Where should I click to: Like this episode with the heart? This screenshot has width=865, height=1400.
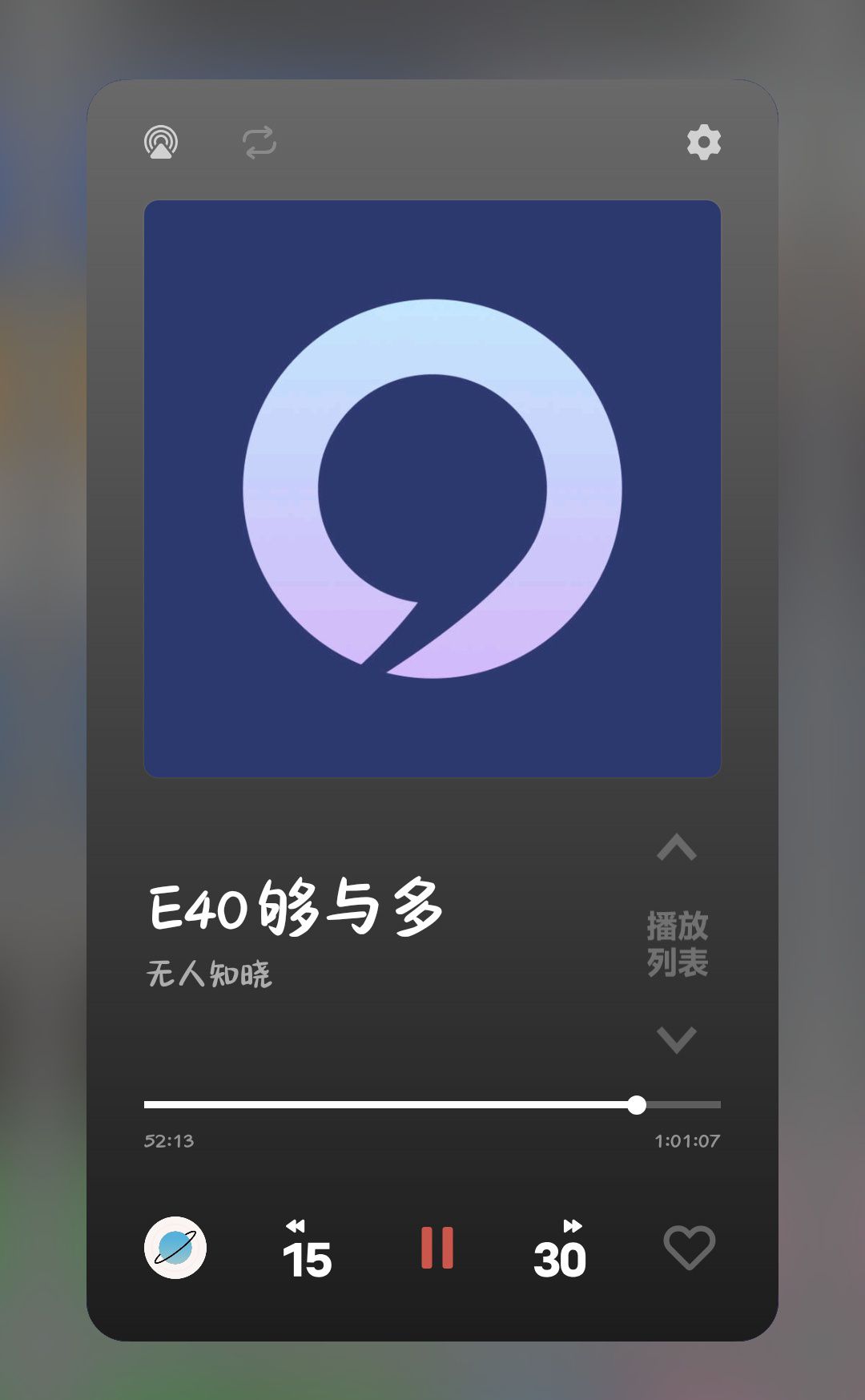tap(690, 1248)
